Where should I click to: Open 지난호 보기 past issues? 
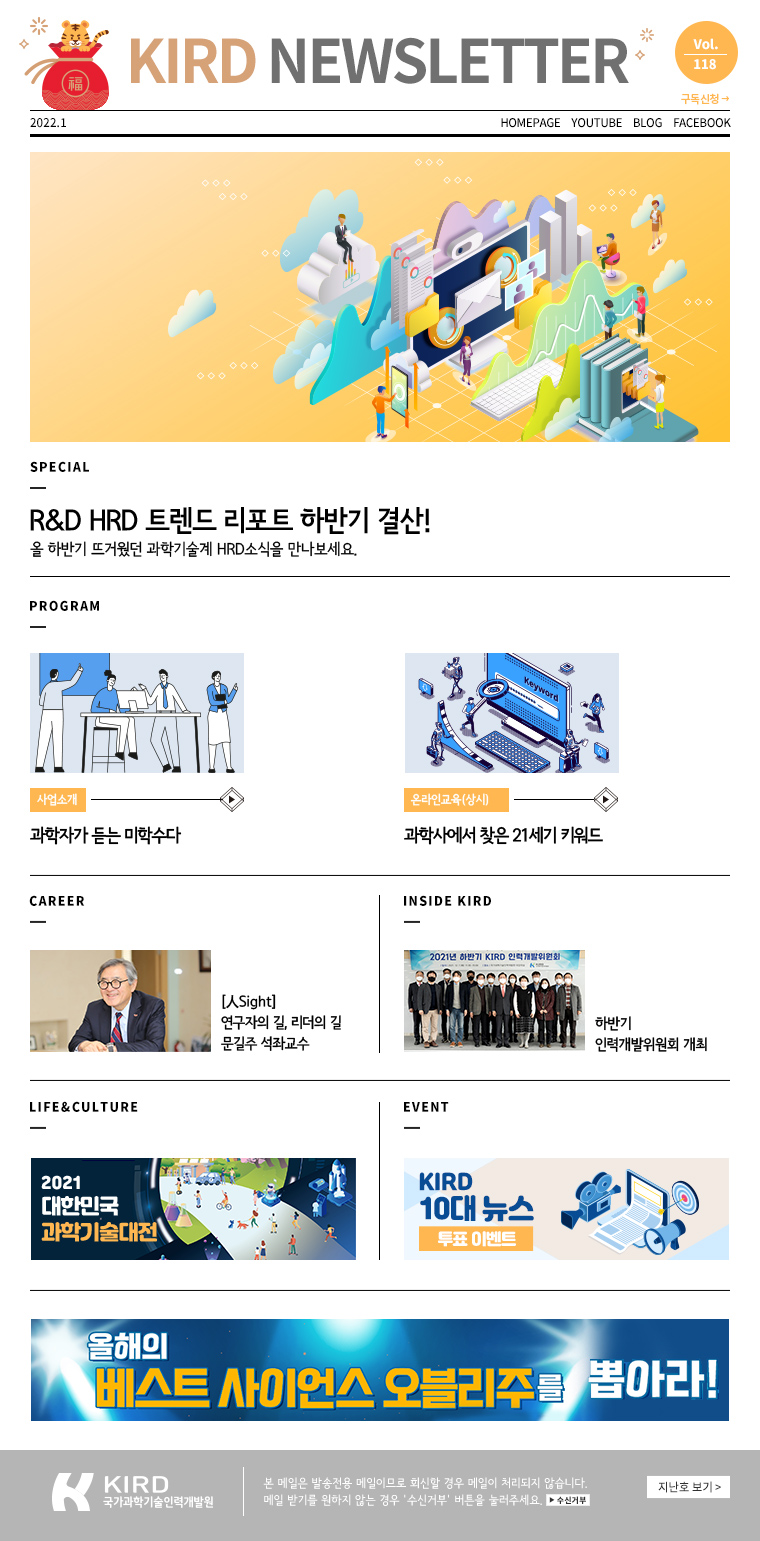point(688,1487)
